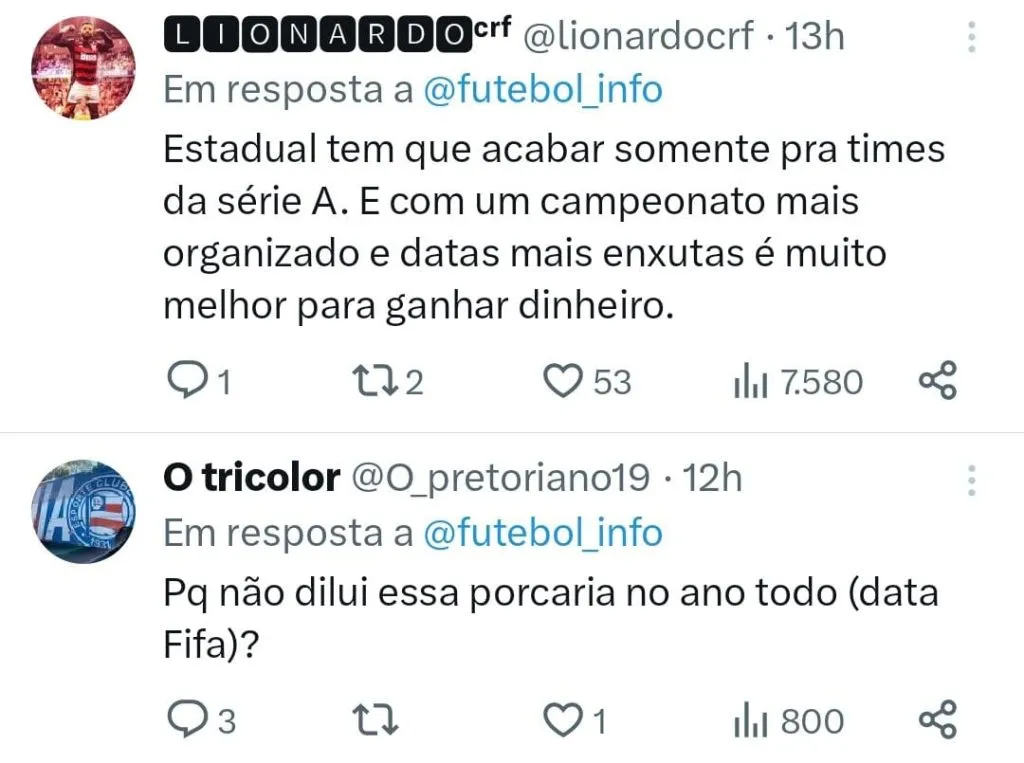The height and width of the screenshot is (763, 1024).
Task: Open O tricolor's profile avatar
Action: 82,512
